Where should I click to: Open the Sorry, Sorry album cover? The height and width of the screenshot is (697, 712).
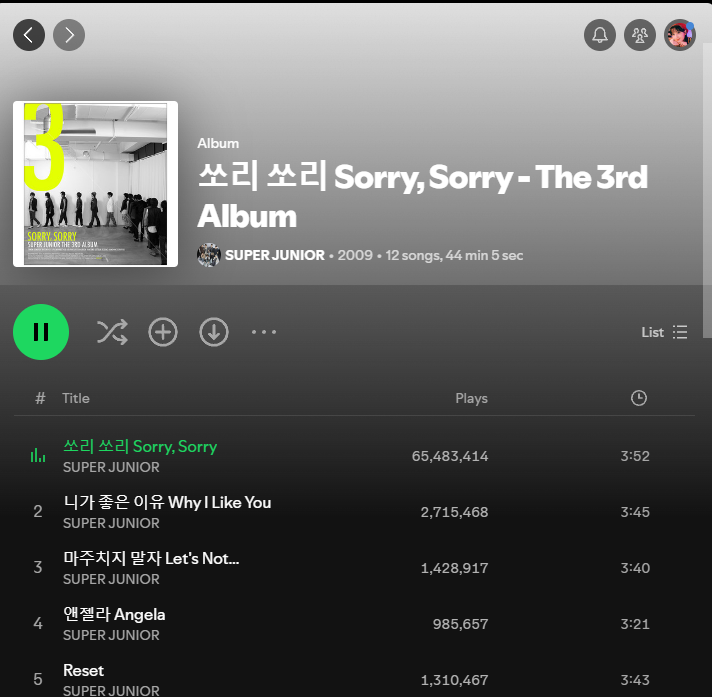click(x=95, y=184)
